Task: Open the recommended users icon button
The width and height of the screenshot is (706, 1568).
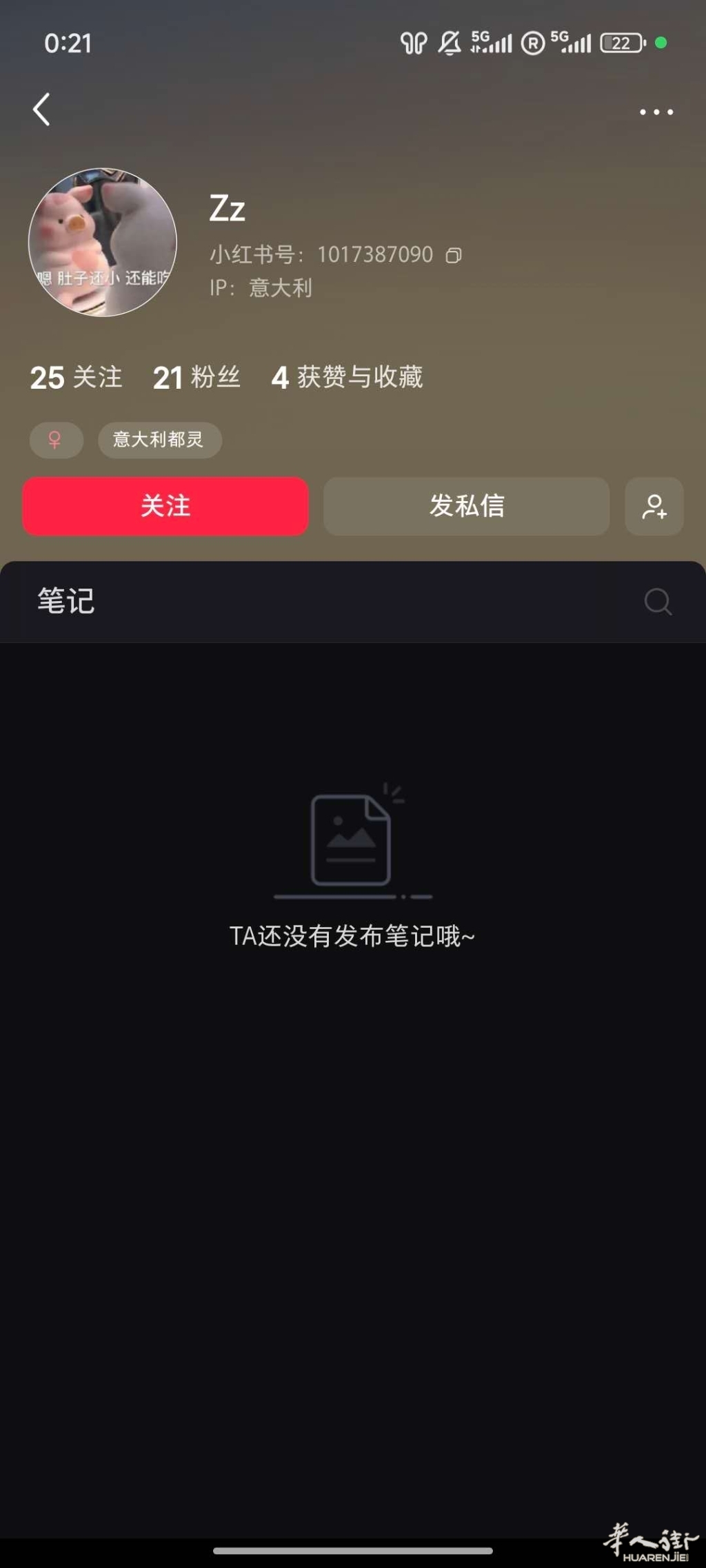Action: click(654, 506)
